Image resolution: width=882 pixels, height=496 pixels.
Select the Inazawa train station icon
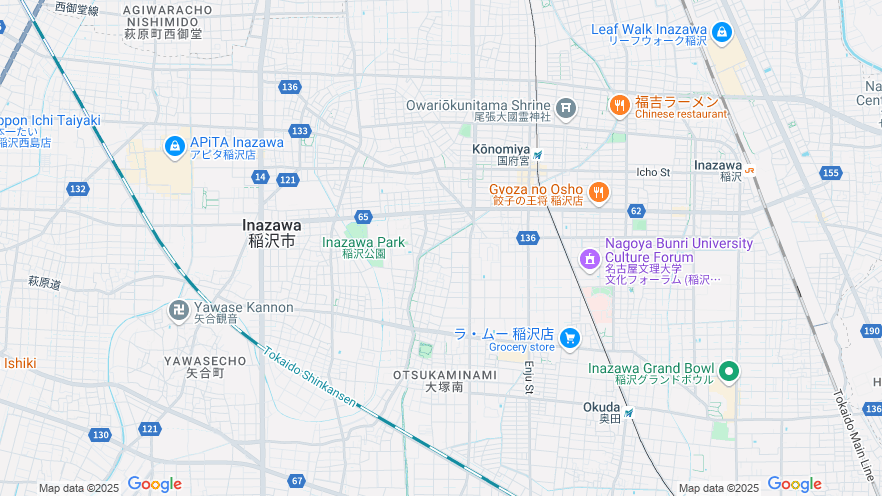point(749,171)
